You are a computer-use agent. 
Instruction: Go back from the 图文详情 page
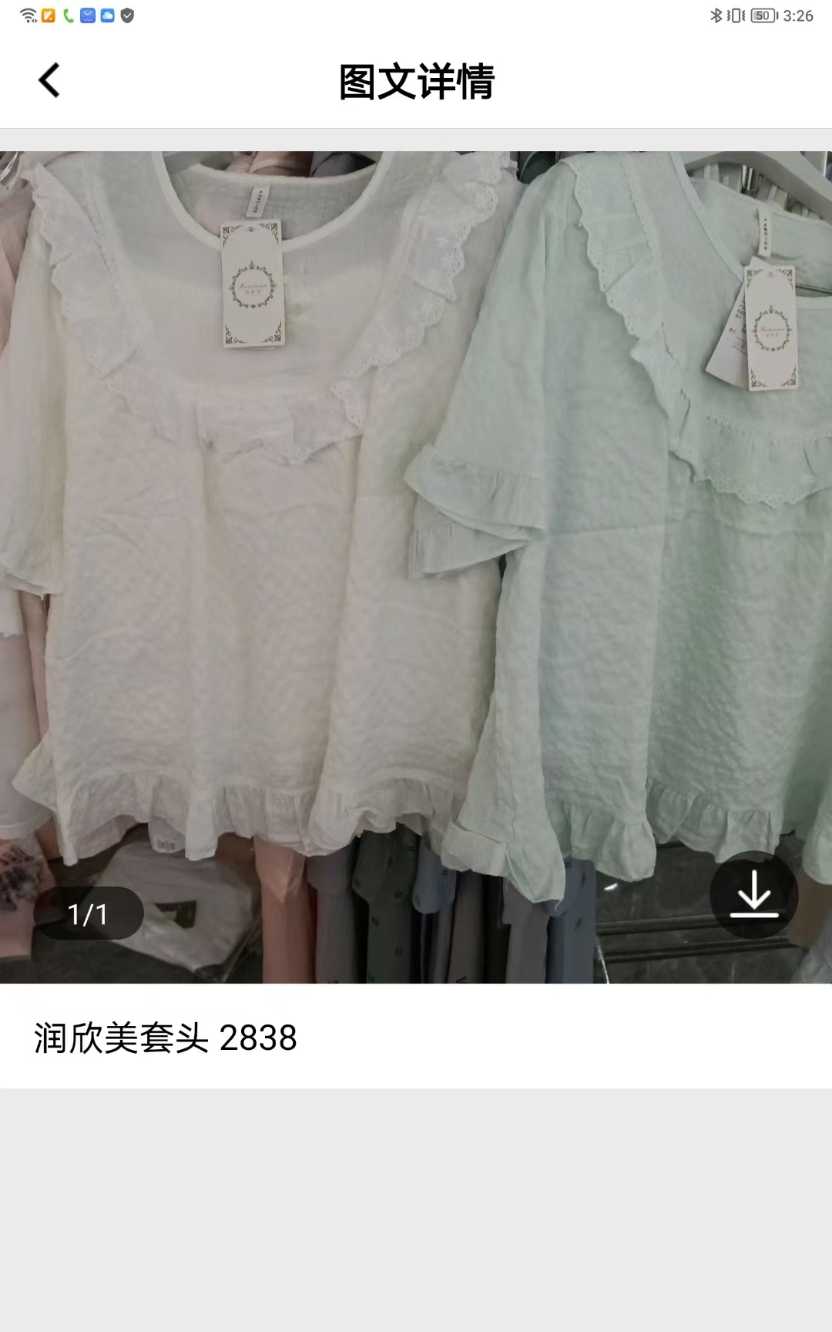point(49,81)
